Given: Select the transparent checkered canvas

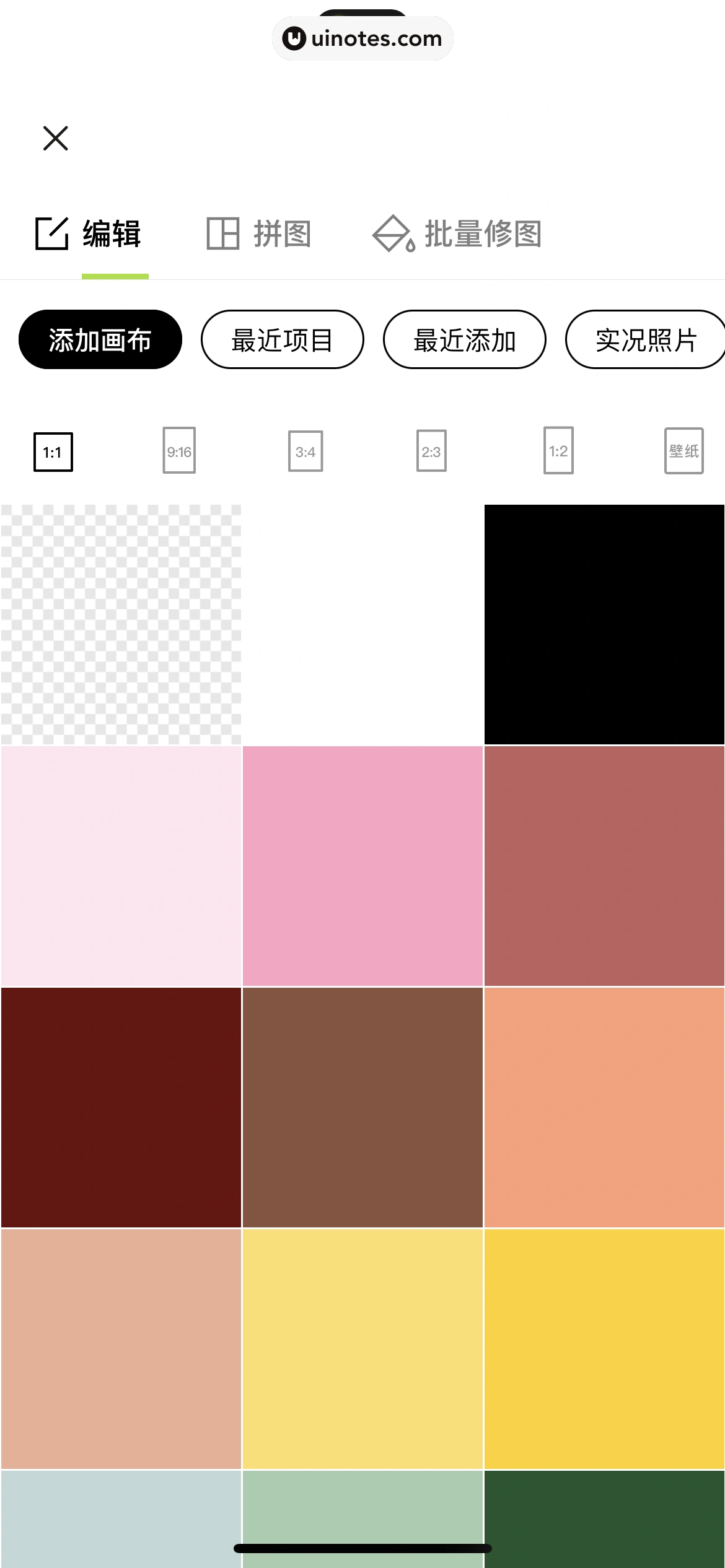Looking at the screenshot, I should click(121, 624).
